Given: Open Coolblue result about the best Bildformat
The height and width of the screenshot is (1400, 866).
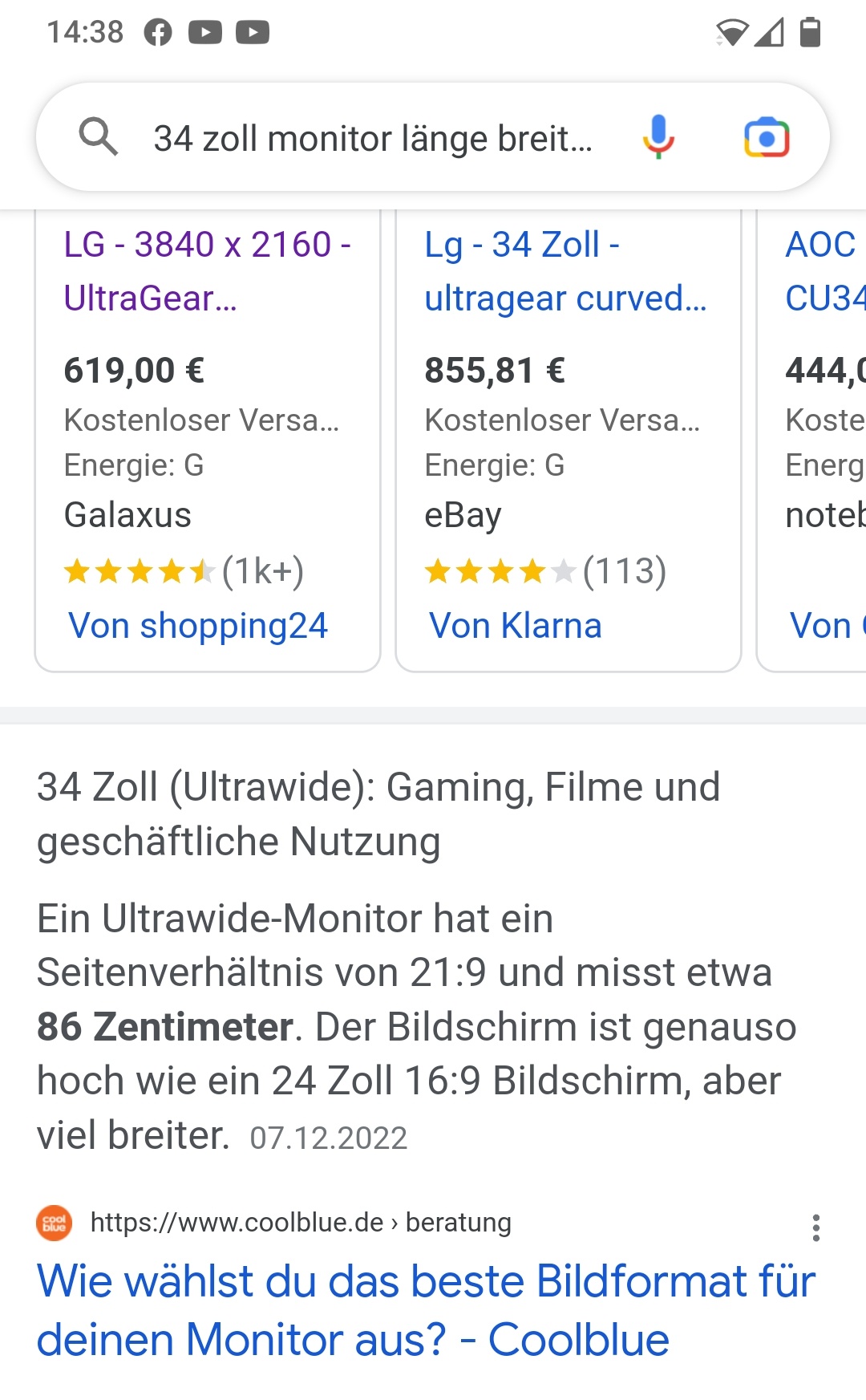Looking at the screenshot, I should [425, 1309].
